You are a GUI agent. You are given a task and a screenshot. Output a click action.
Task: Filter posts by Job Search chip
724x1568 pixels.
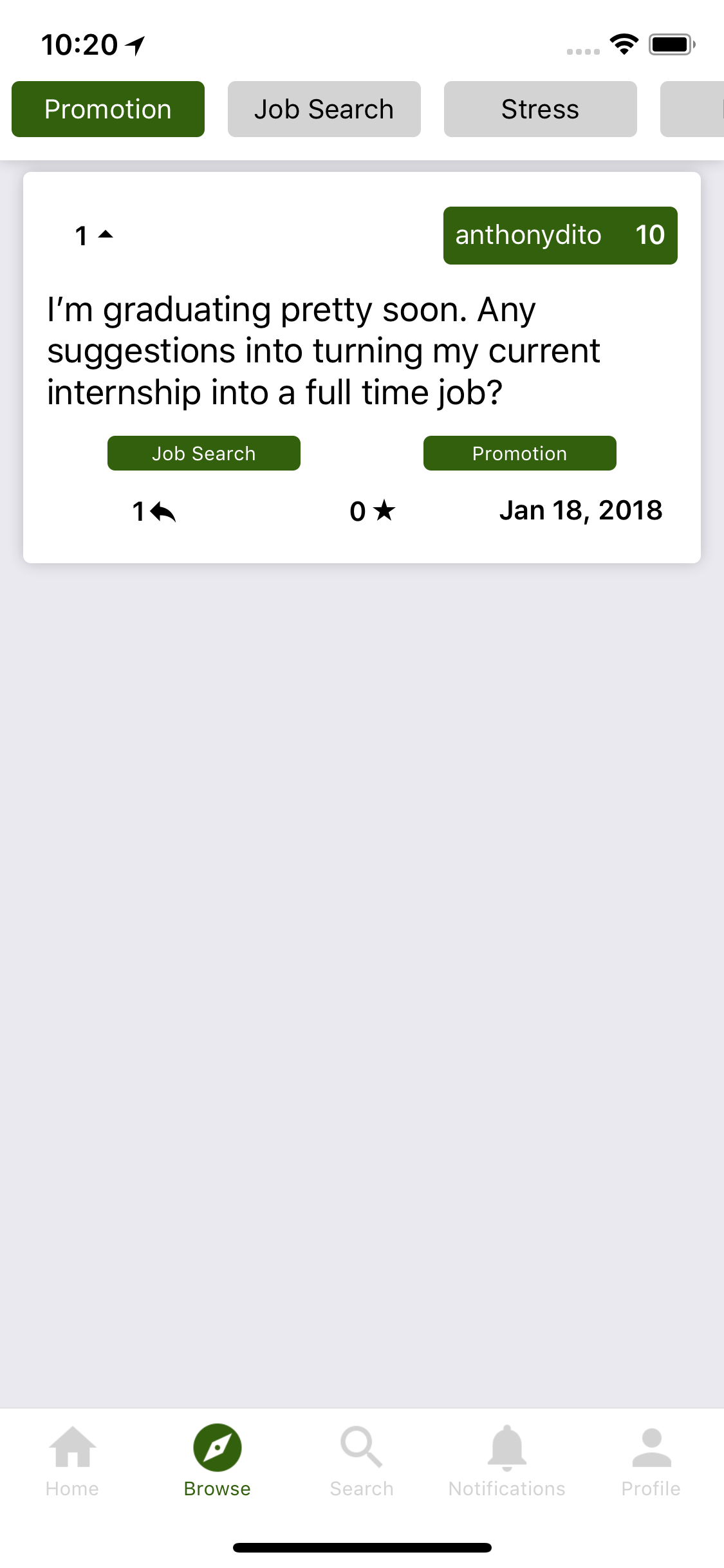[x=324, y=109]
